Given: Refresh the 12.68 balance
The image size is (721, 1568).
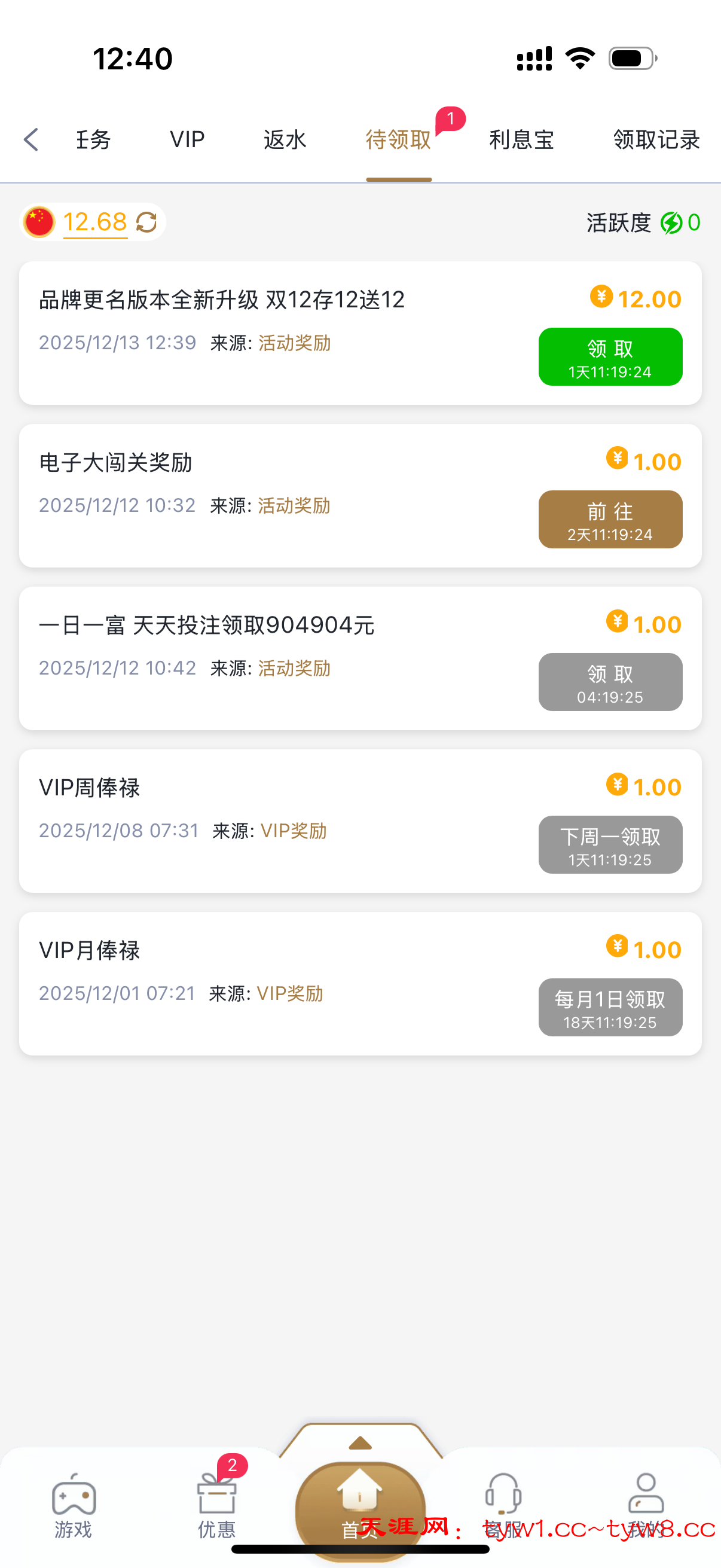Looking at the screenshot, I should (x=146, y=222).
